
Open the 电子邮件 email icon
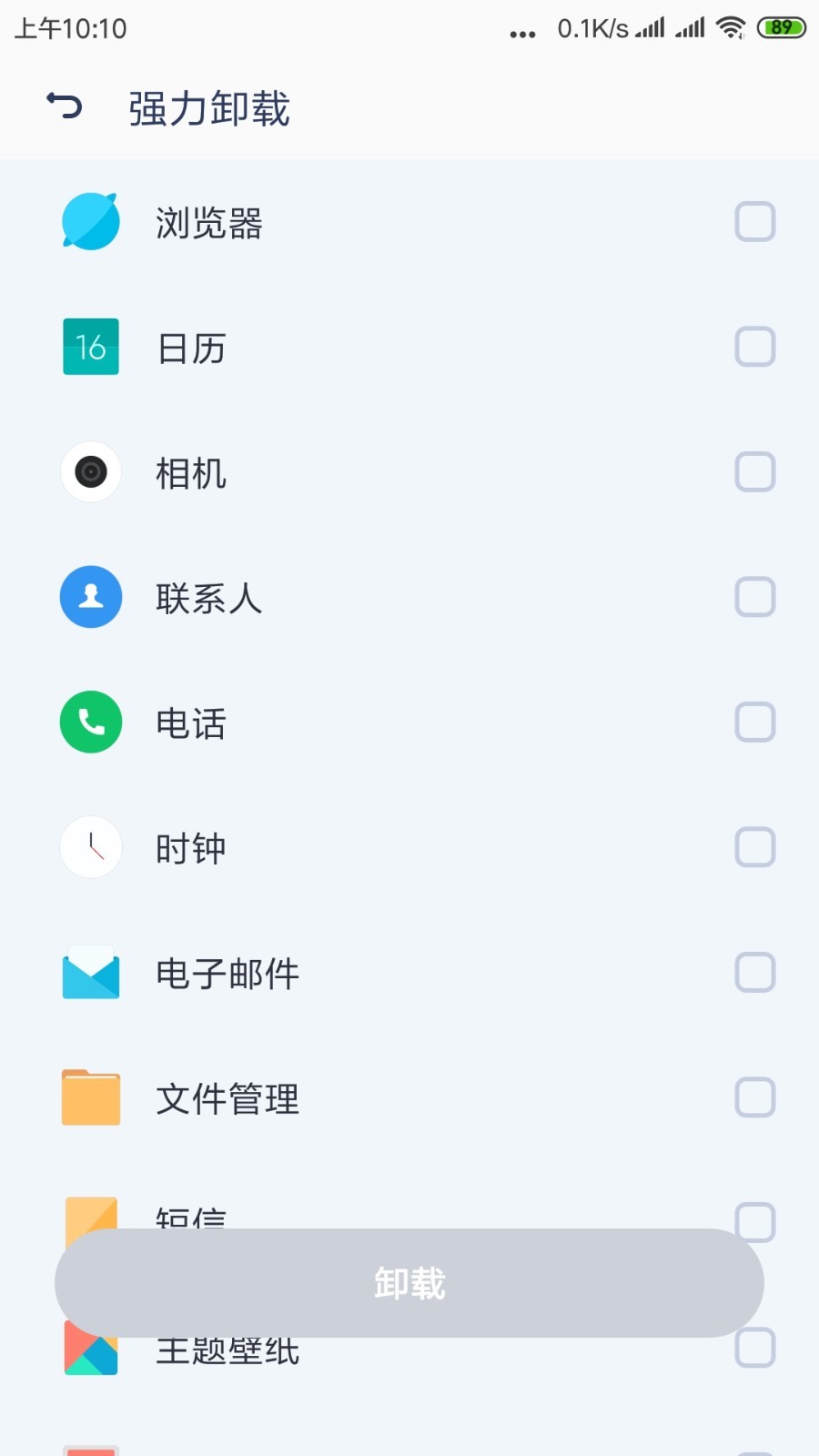pos(90,973)
